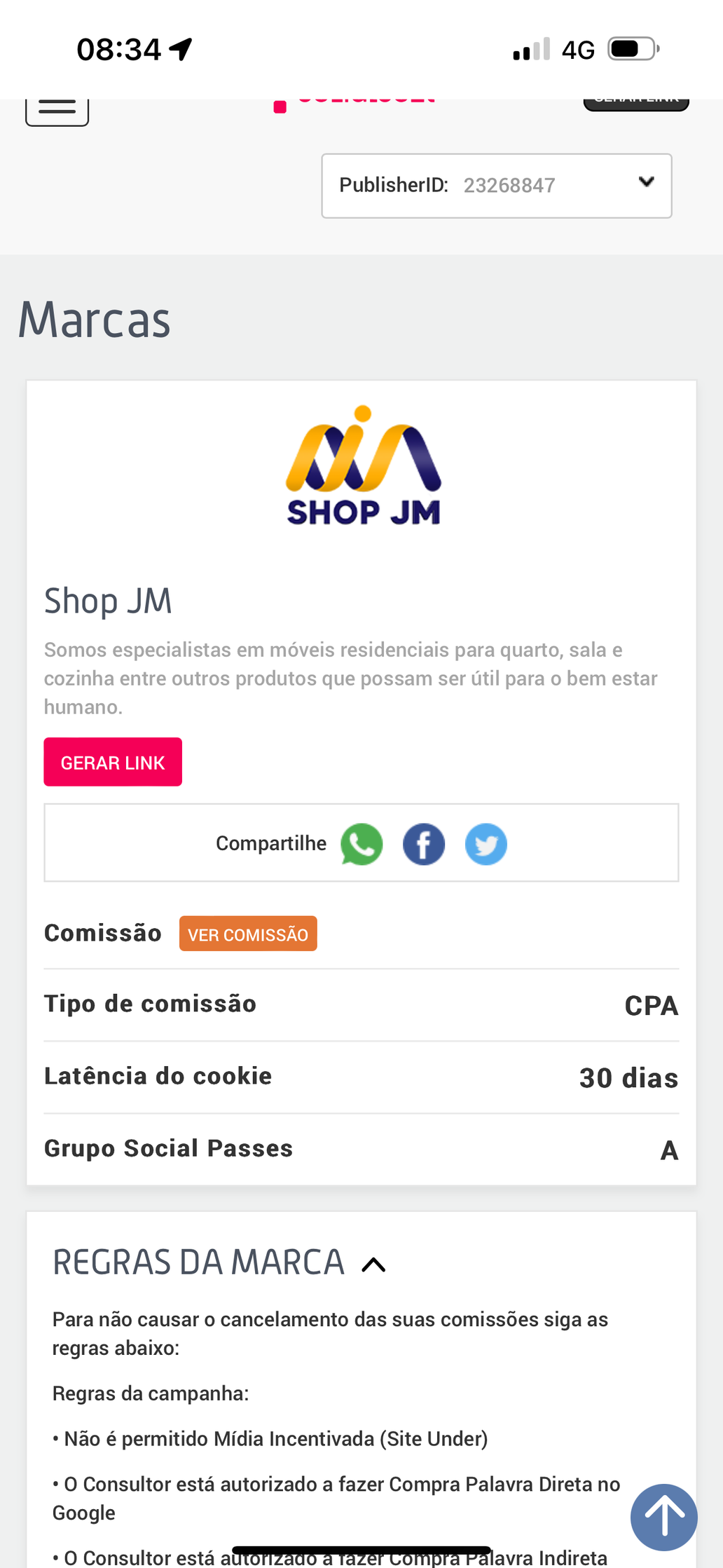Tap the VER COMISSÃO button
This screenshot has width=723, height=1568.
[248, 934]
